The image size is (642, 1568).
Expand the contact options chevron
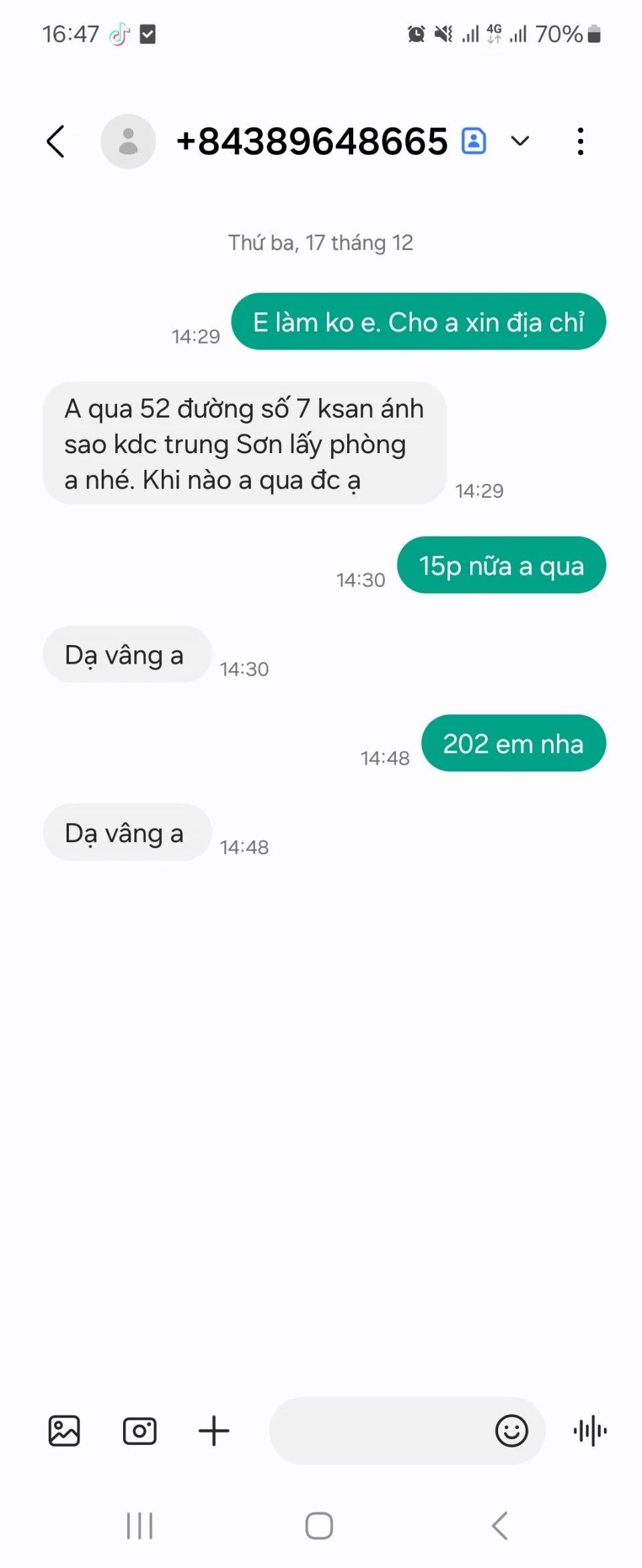pyautogui.click(x=520, y=141)
